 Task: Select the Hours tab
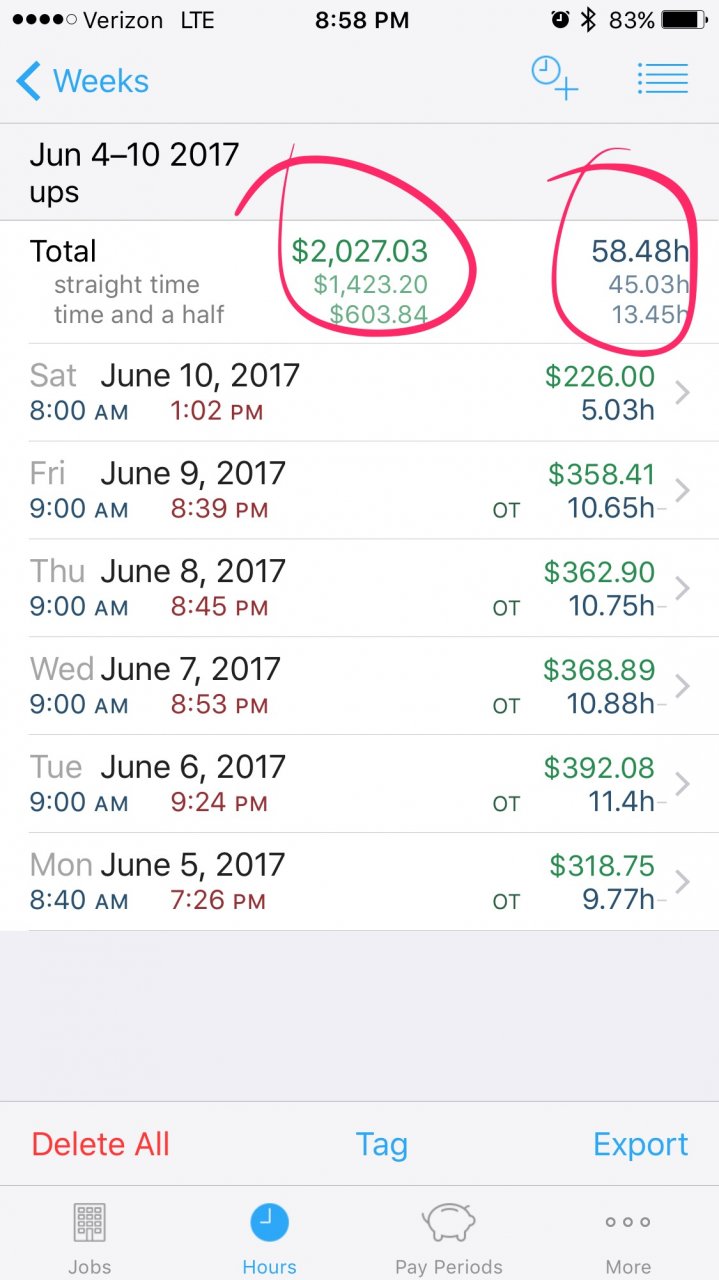point(269,1238)
